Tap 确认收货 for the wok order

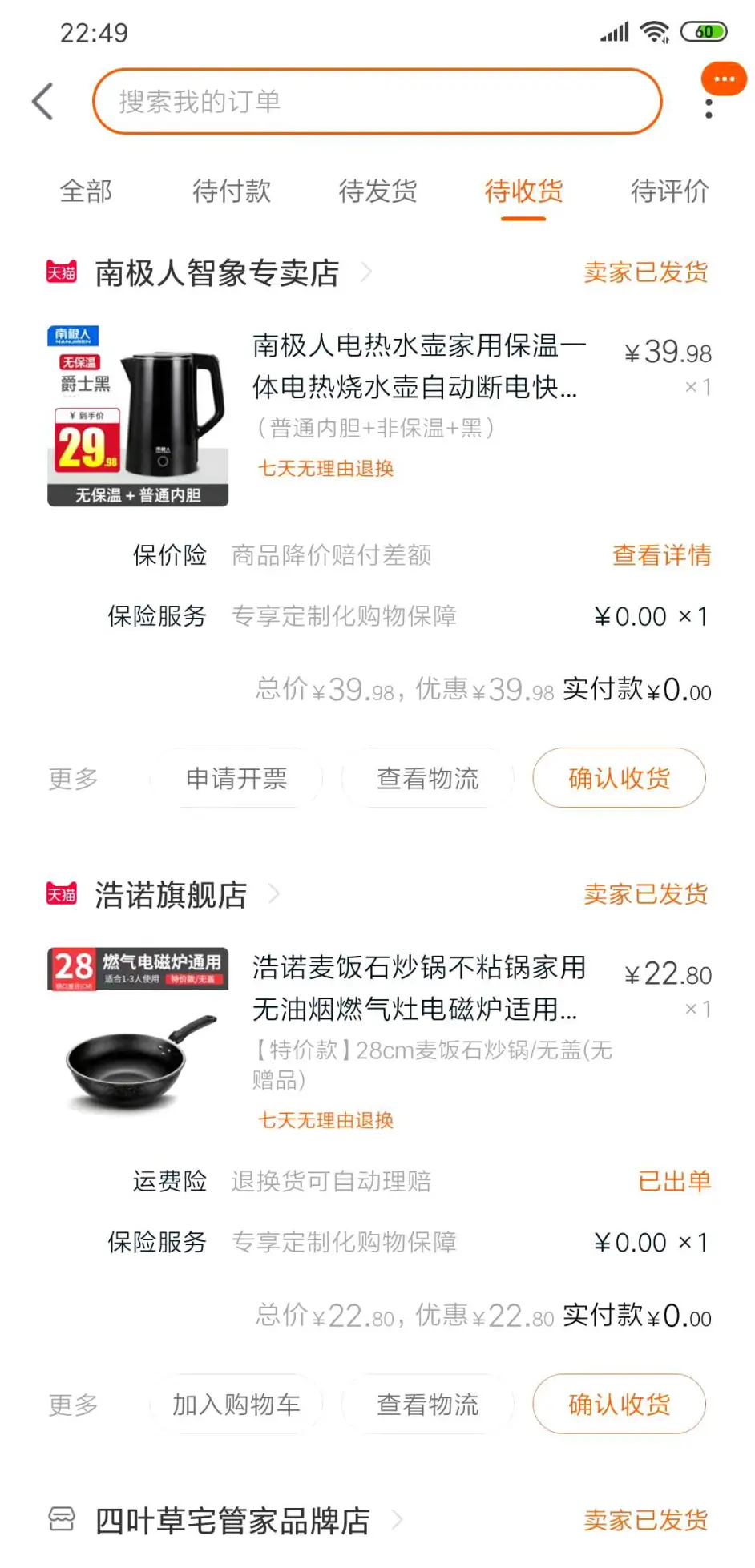(619, 1404)
